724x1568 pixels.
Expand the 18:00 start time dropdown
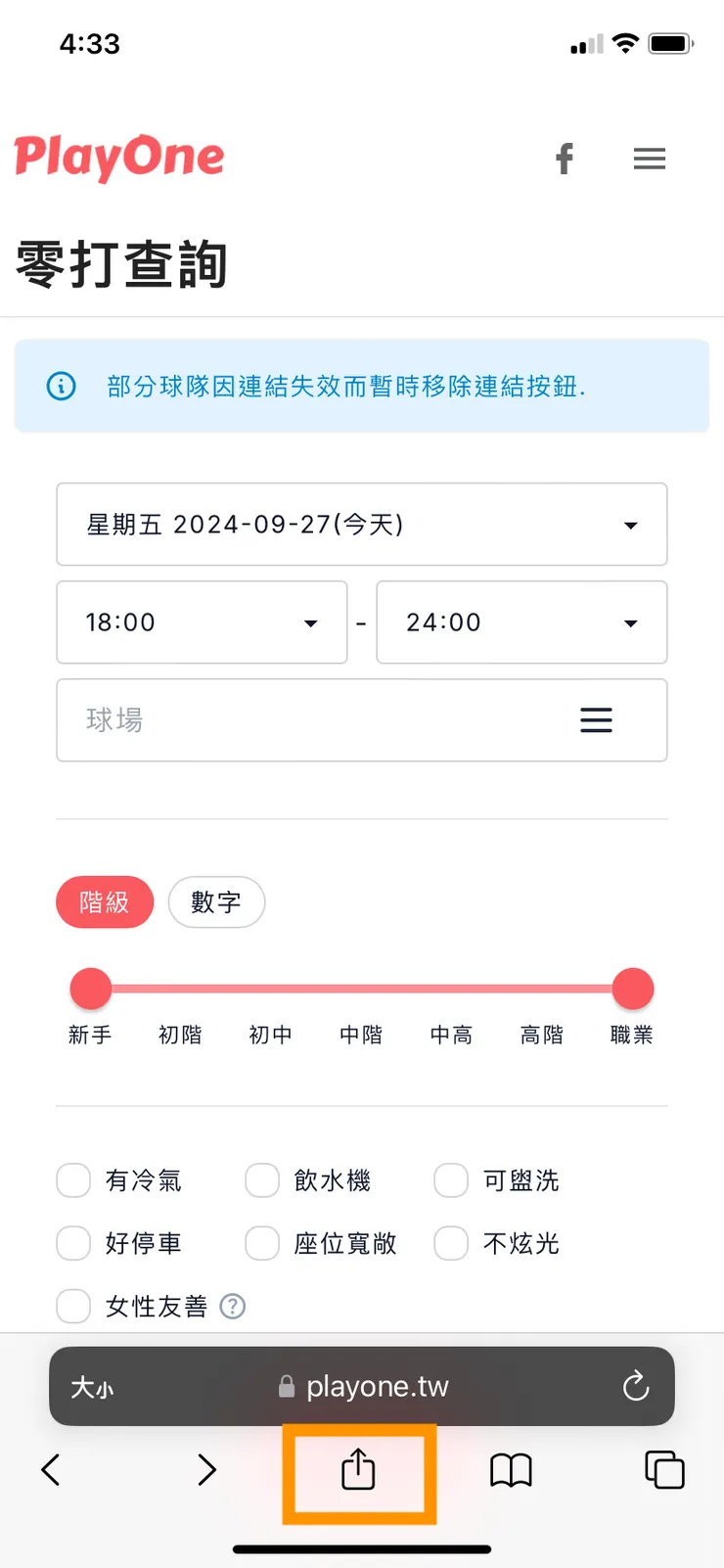202,623
